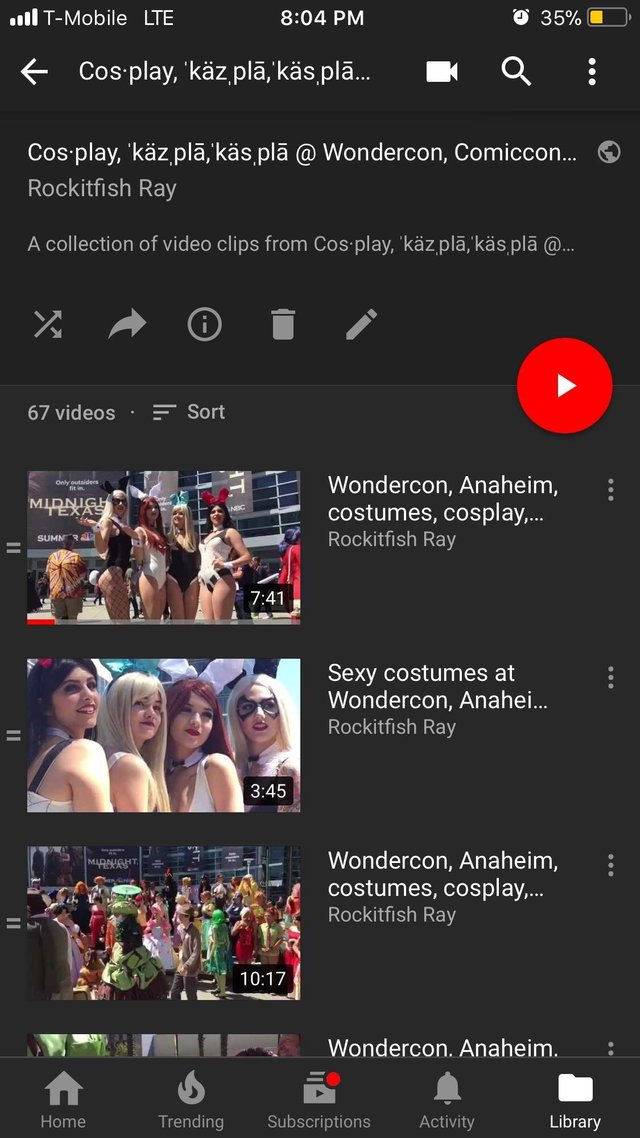The width and height of the screenshot is (640, 1138).
Task: Switch to the Trending tab
Action: [x=190, y=1100]
